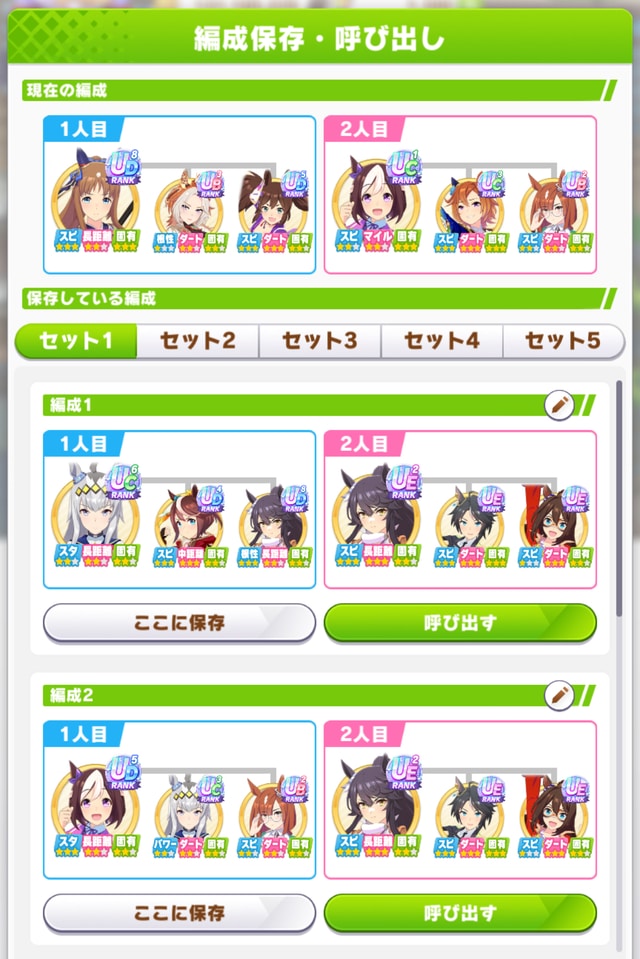
Task: Save current formation to 編成2 with ここに保存
Action: tap(179, 912)
